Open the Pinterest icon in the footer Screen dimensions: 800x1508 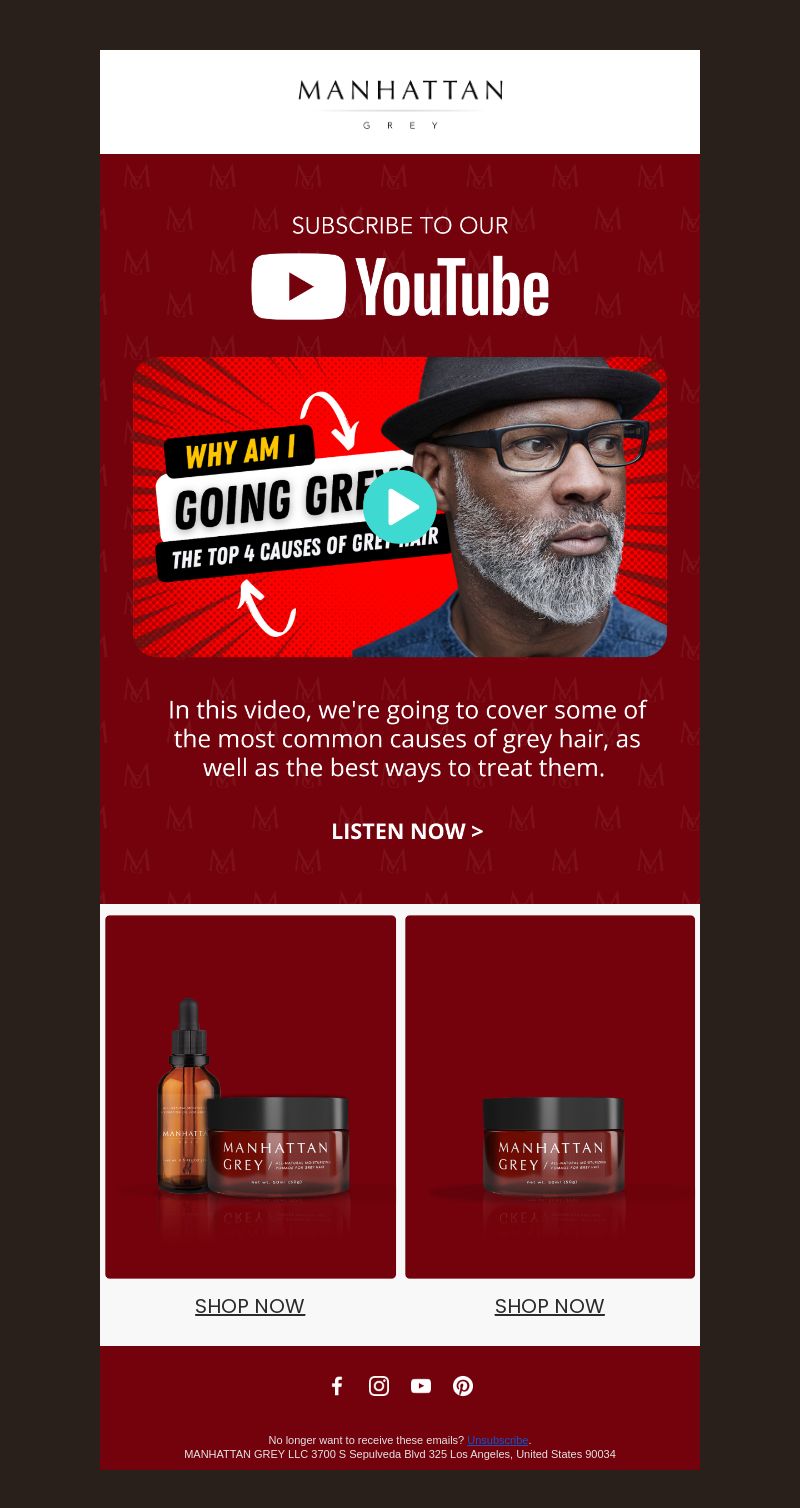pyautogui.click(x=463, y=1386)
